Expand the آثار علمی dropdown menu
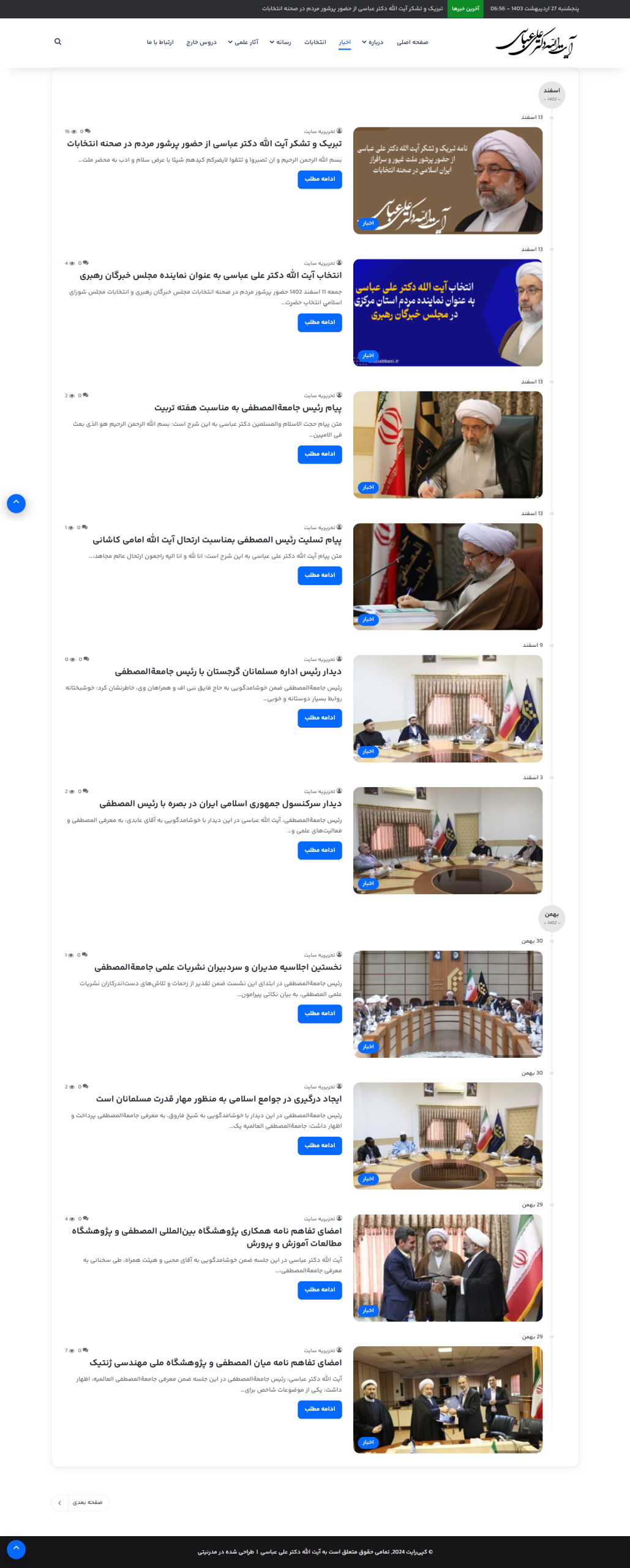Image resolution: width=630 pixels, height=1568 pixels. tap(243, 42)
